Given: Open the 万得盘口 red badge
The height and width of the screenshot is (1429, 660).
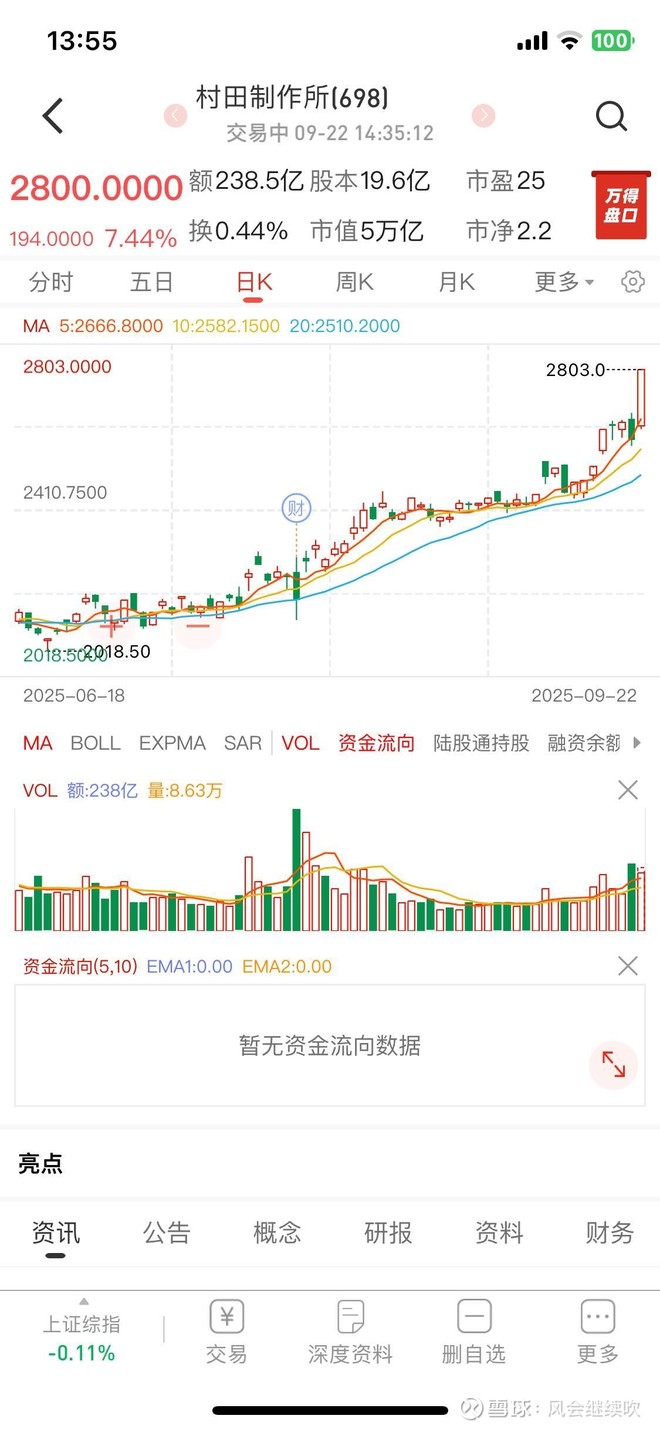Looking at the screenshot, I should pyautogui.click(x=620, y=205).
